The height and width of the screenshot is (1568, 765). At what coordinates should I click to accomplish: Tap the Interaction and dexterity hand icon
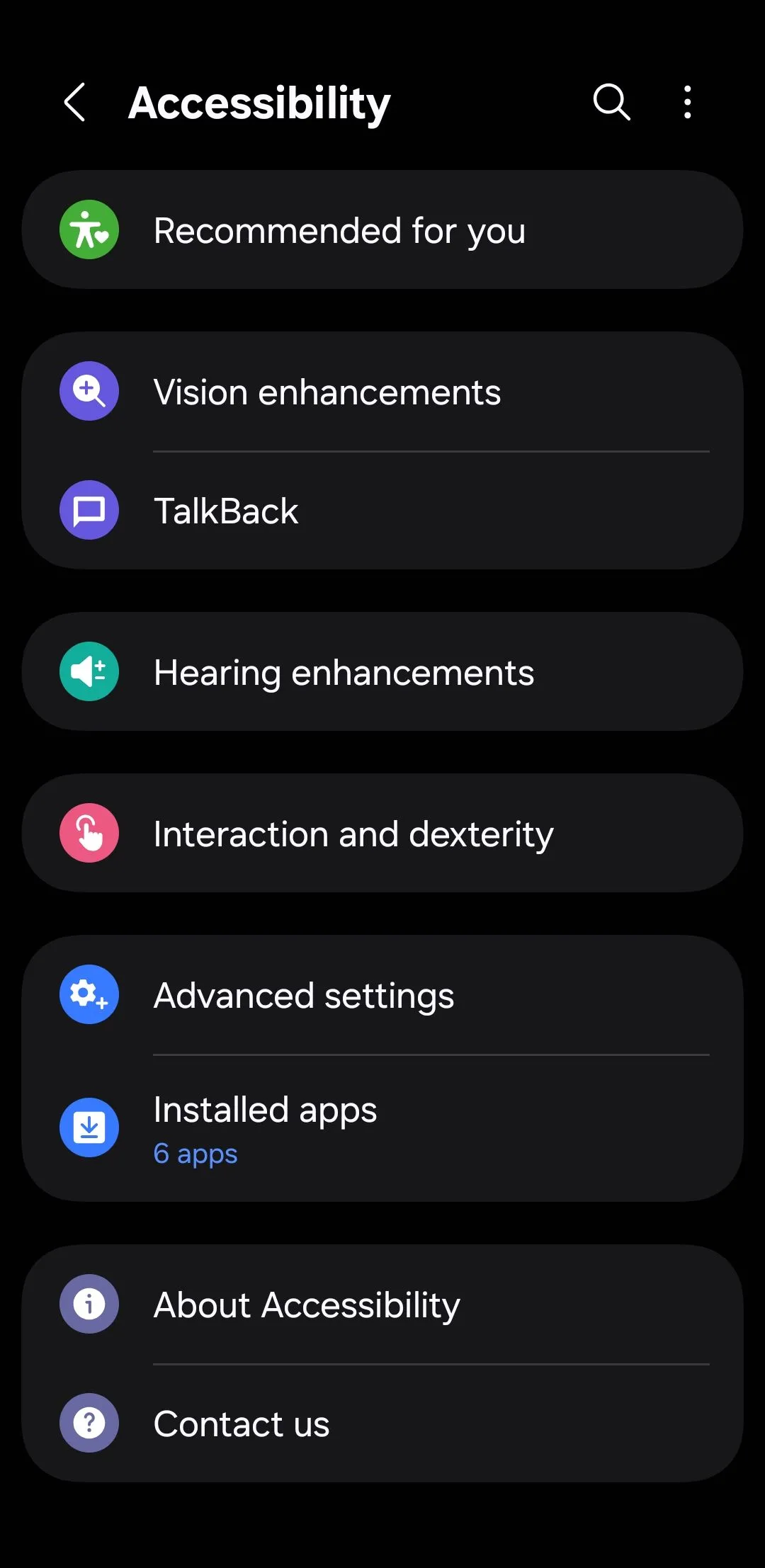(88, 833)
